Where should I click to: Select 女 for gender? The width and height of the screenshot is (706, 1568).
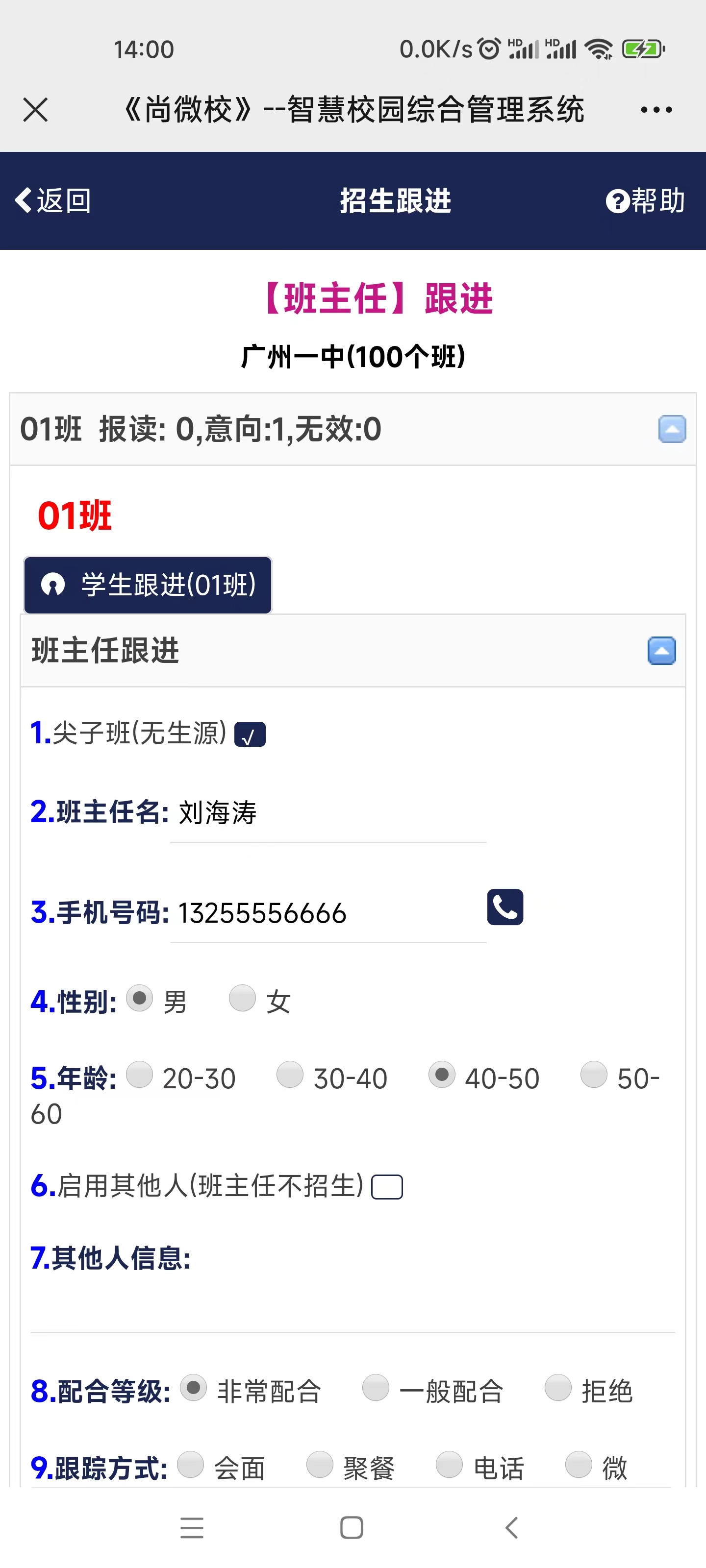tap(242, 999)
